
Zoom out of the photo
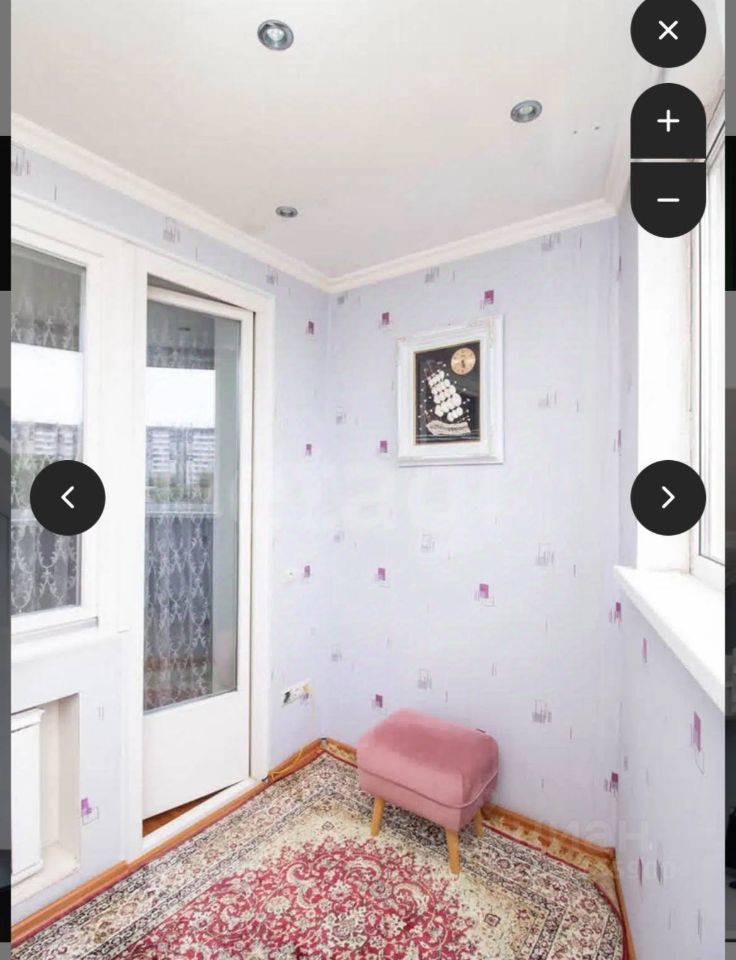tap(668, 200)
